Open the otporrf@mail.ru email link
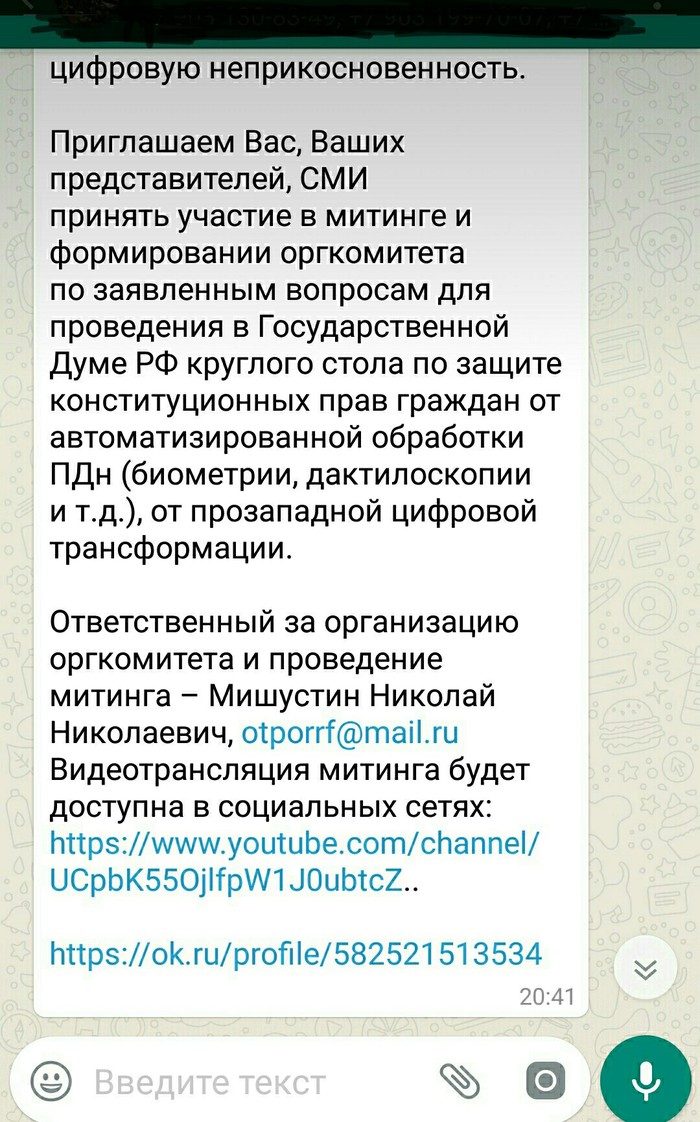The image size is (700, 1122). 350,733
